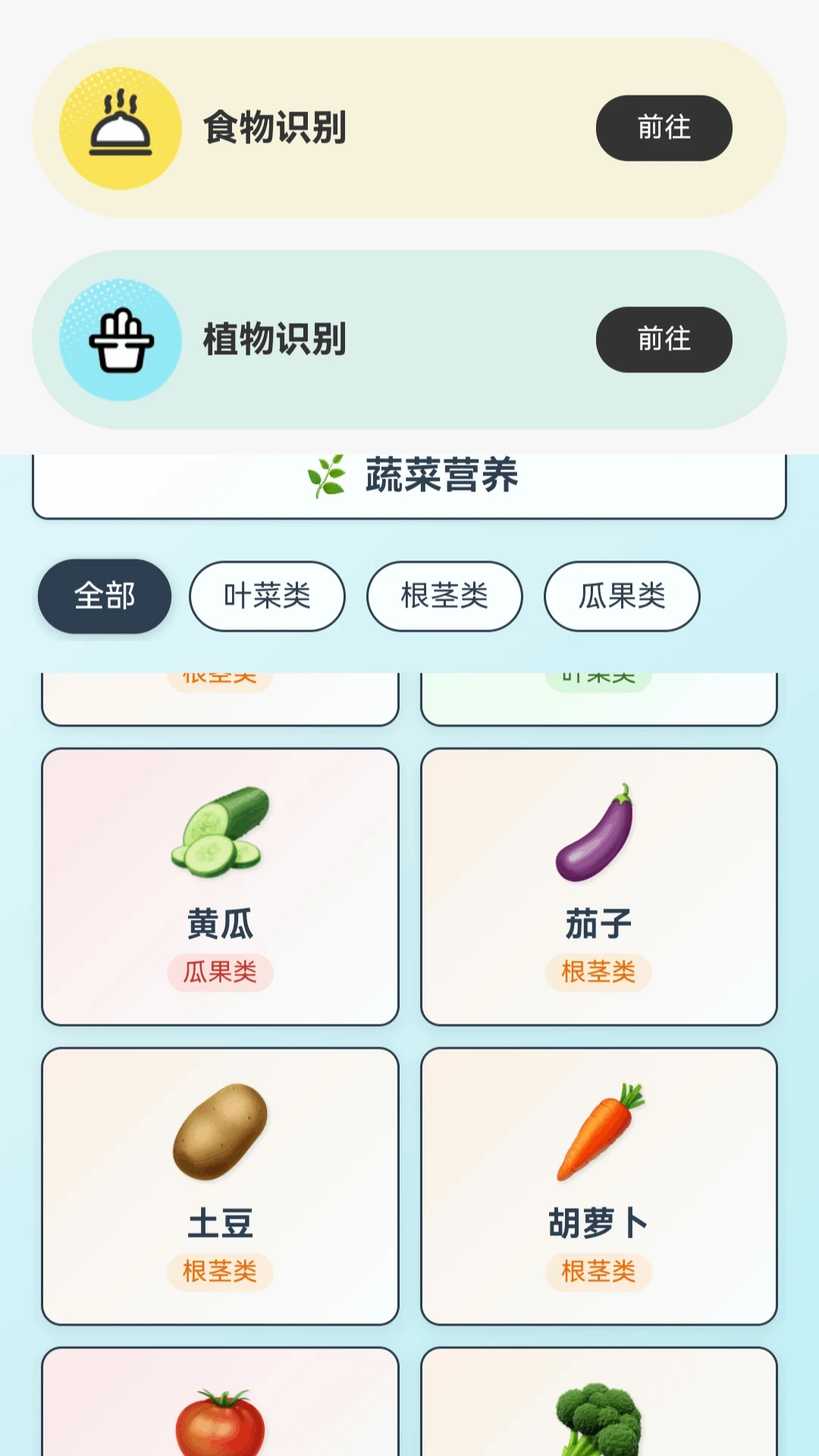Select the 全部 filter chip
This screenshot has height=1456, width=819.
(104, 597)
